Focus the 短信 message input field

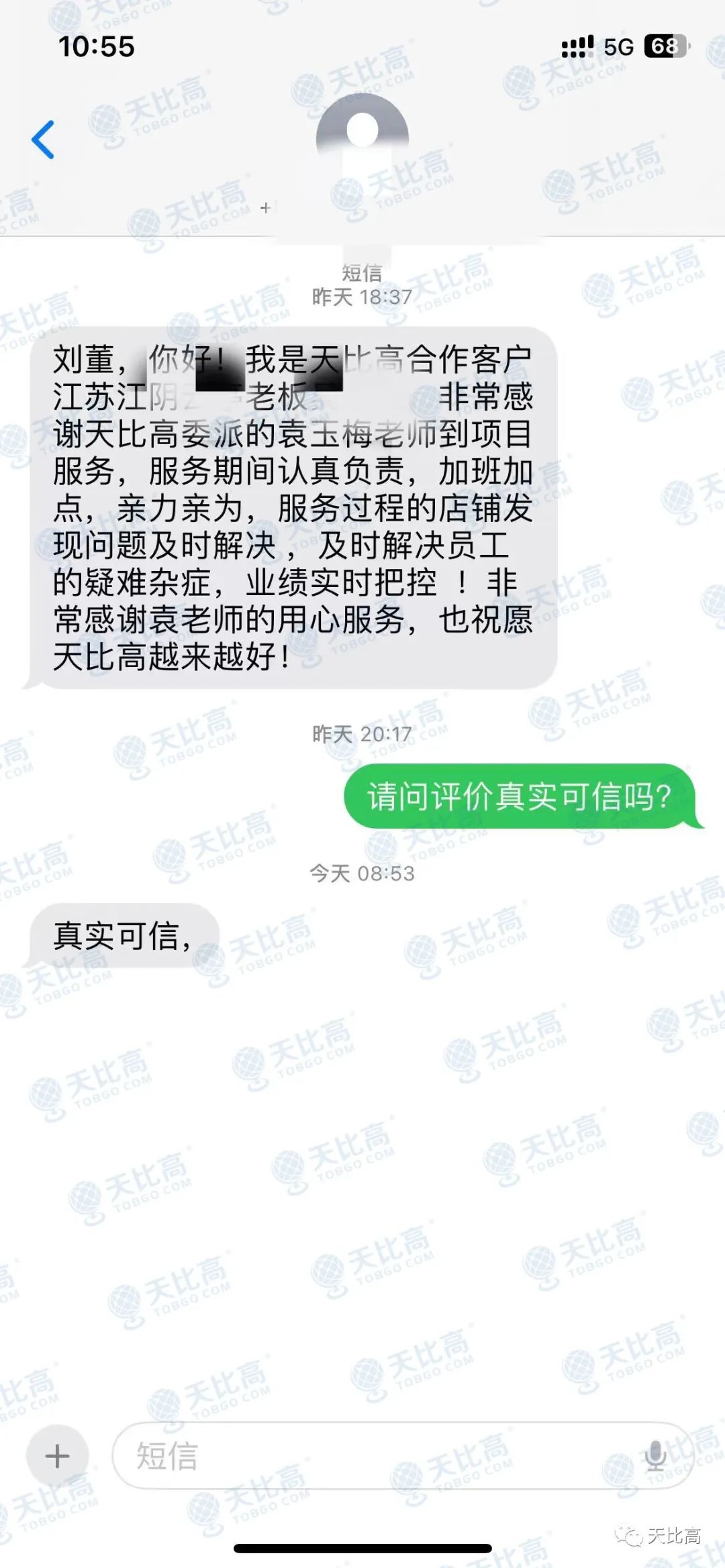(376, 1456)
